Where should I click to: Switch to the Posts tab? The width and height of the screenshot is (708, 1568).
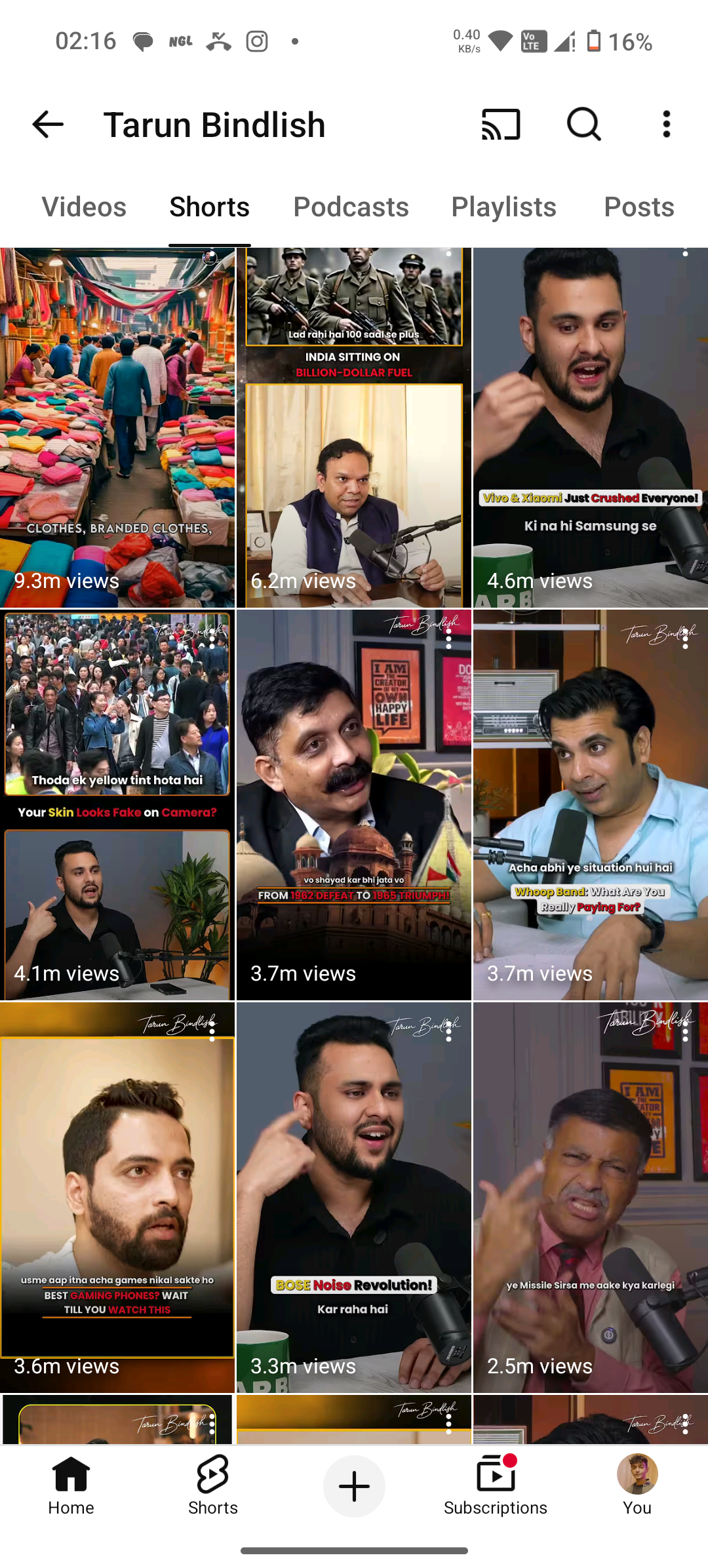pyautogui.click(x=639, y=207)
